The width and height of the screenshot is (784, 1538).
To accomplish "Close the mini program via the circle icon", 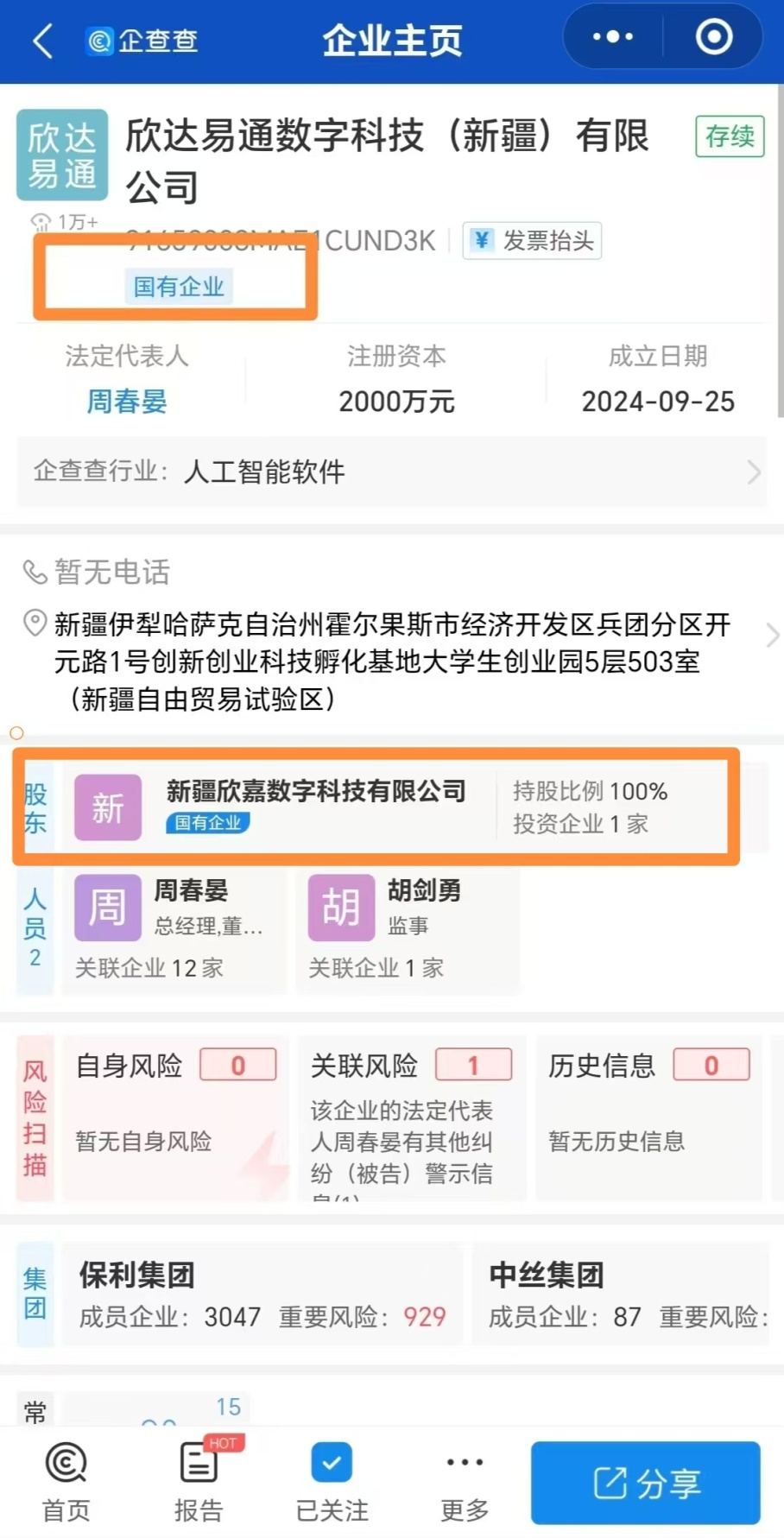I will pos(713,37).
